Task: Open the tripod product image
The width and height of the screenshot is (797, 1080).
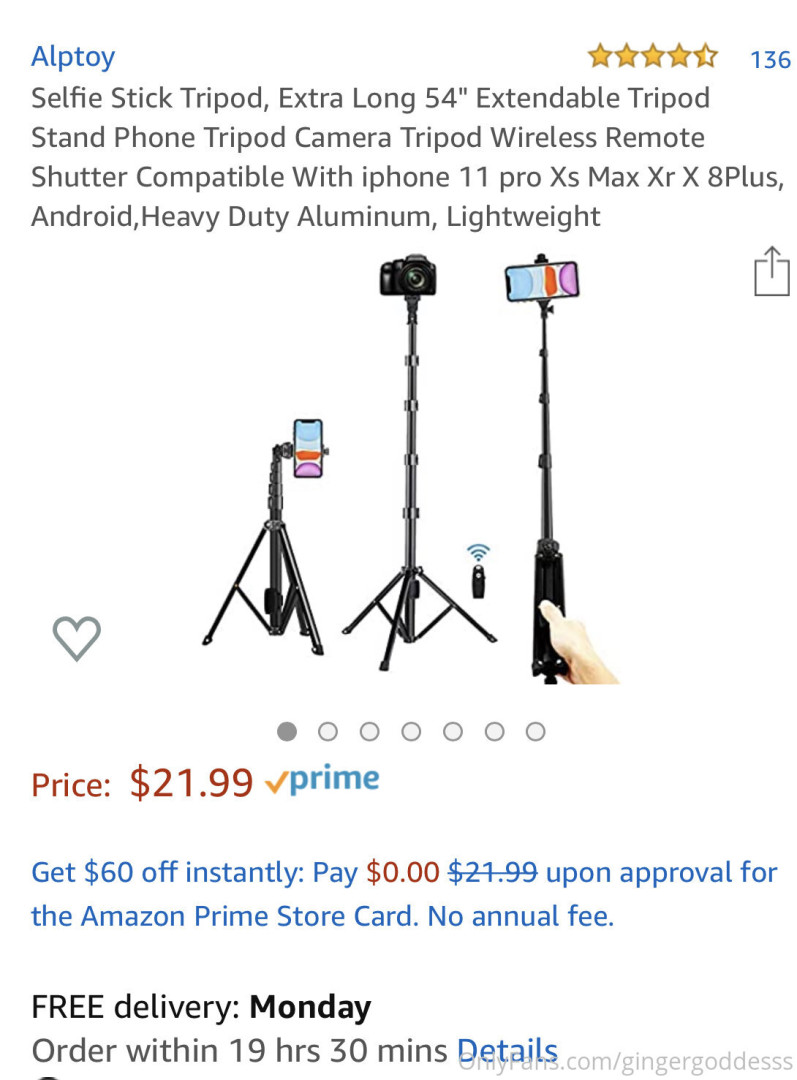Action: tap(410, 470)
